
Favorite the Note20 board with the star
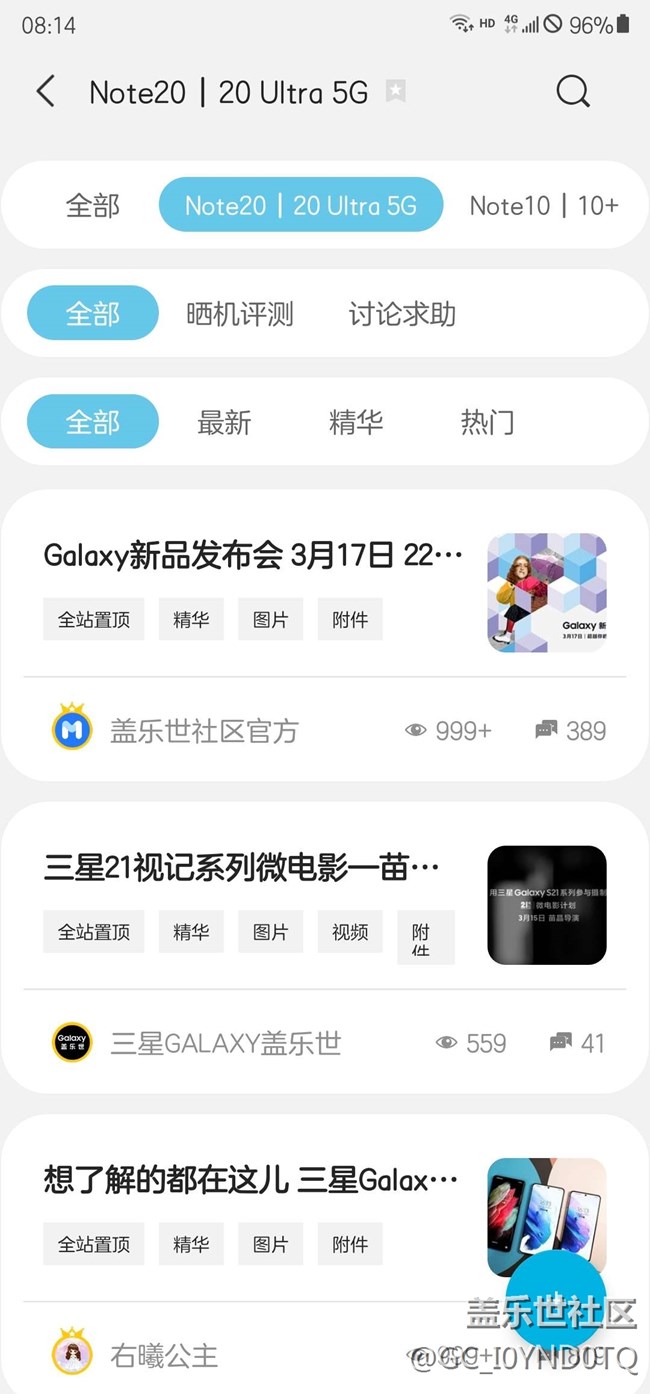point(396,92)
